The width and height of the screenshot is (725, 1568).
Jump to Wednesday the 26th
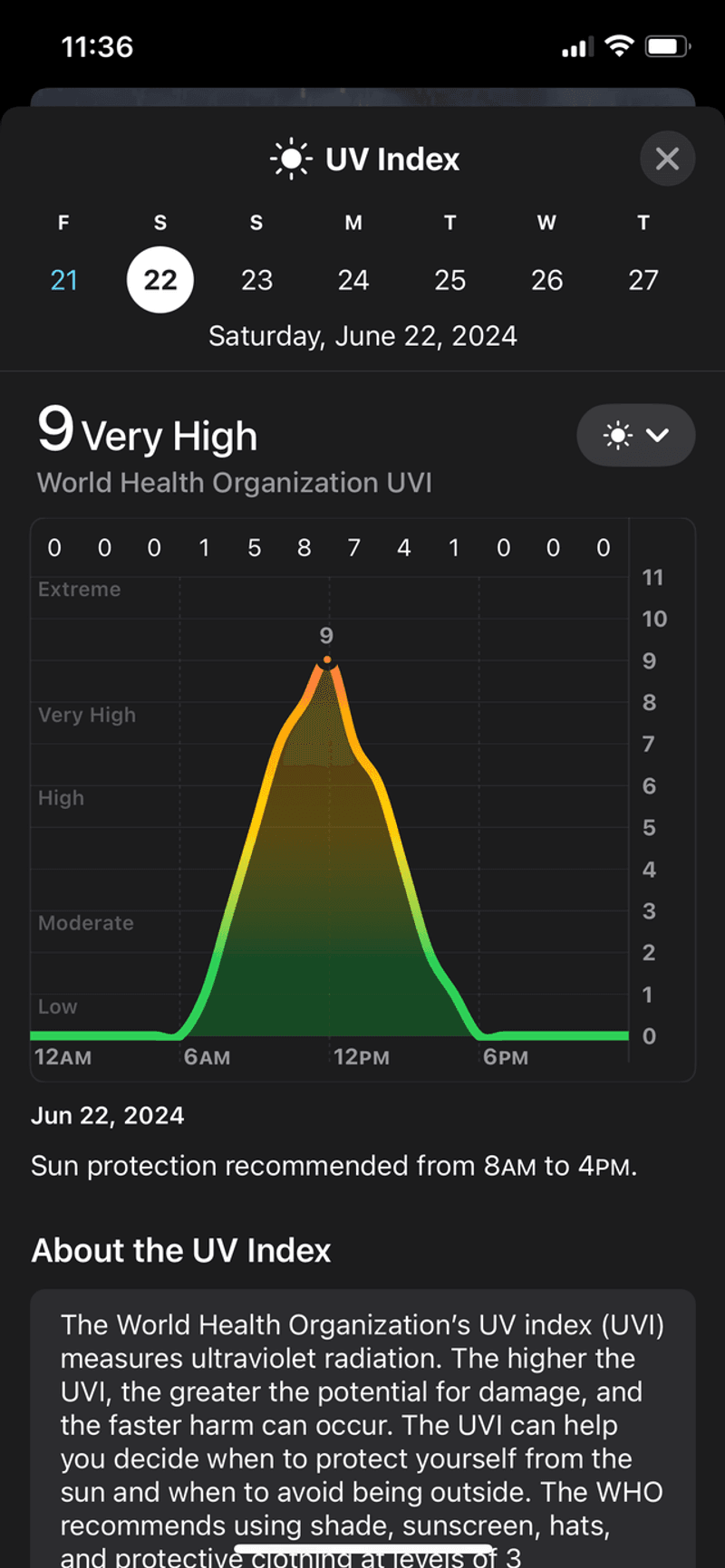click(546, 280)
